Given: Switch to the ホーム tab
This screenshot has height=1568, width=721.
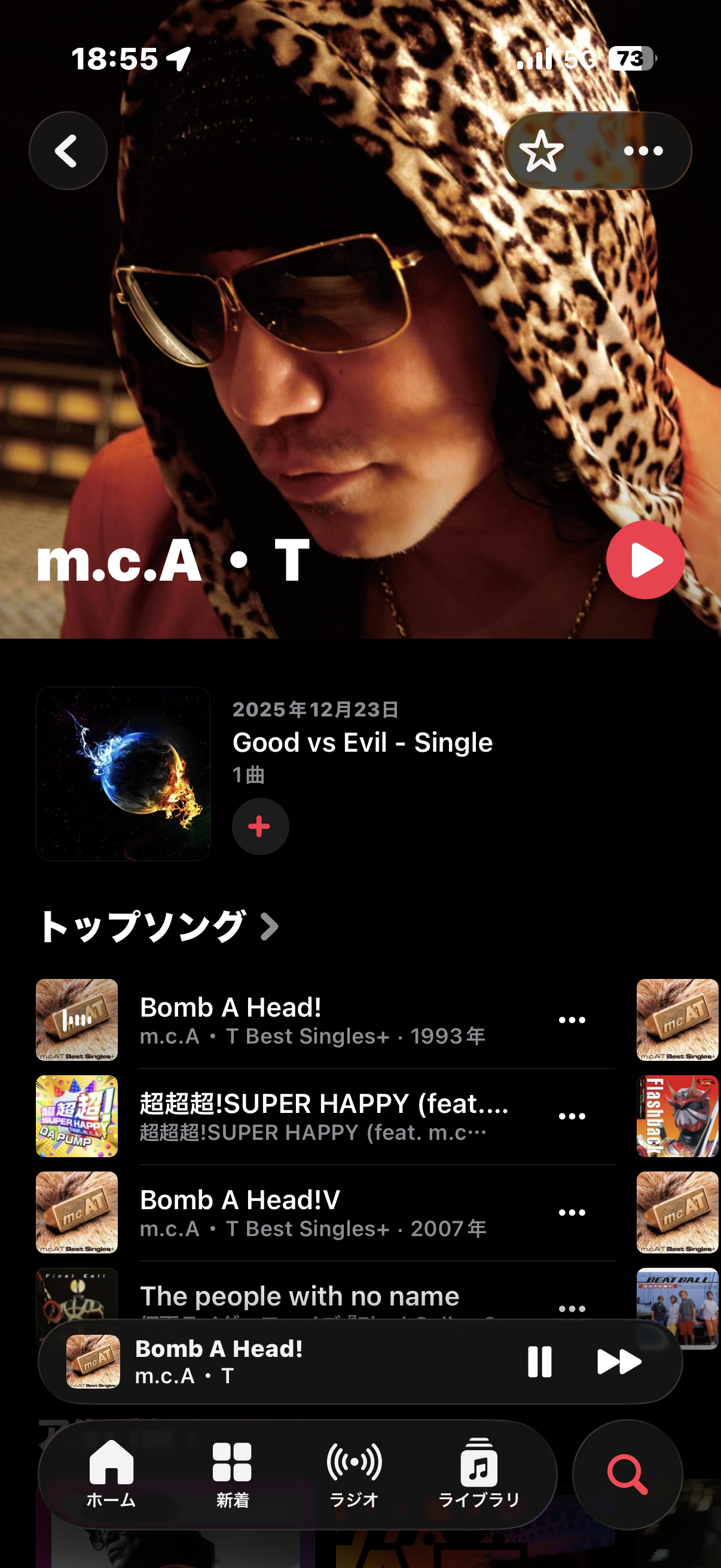Looking at the screenshot, I should 111,1473.
